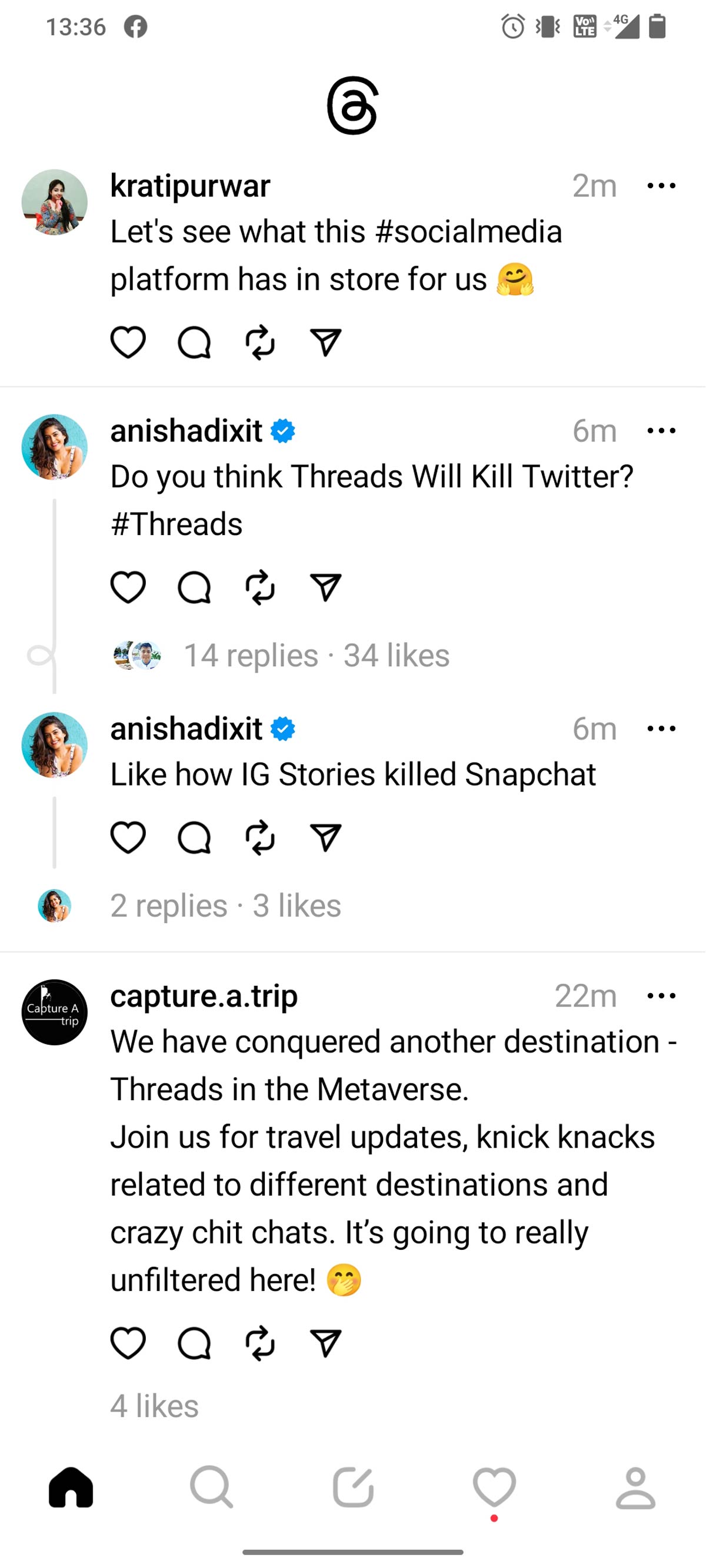Share kratipurwar's post via the send icon
The image size is (706, 1568).
click(325, 343)
